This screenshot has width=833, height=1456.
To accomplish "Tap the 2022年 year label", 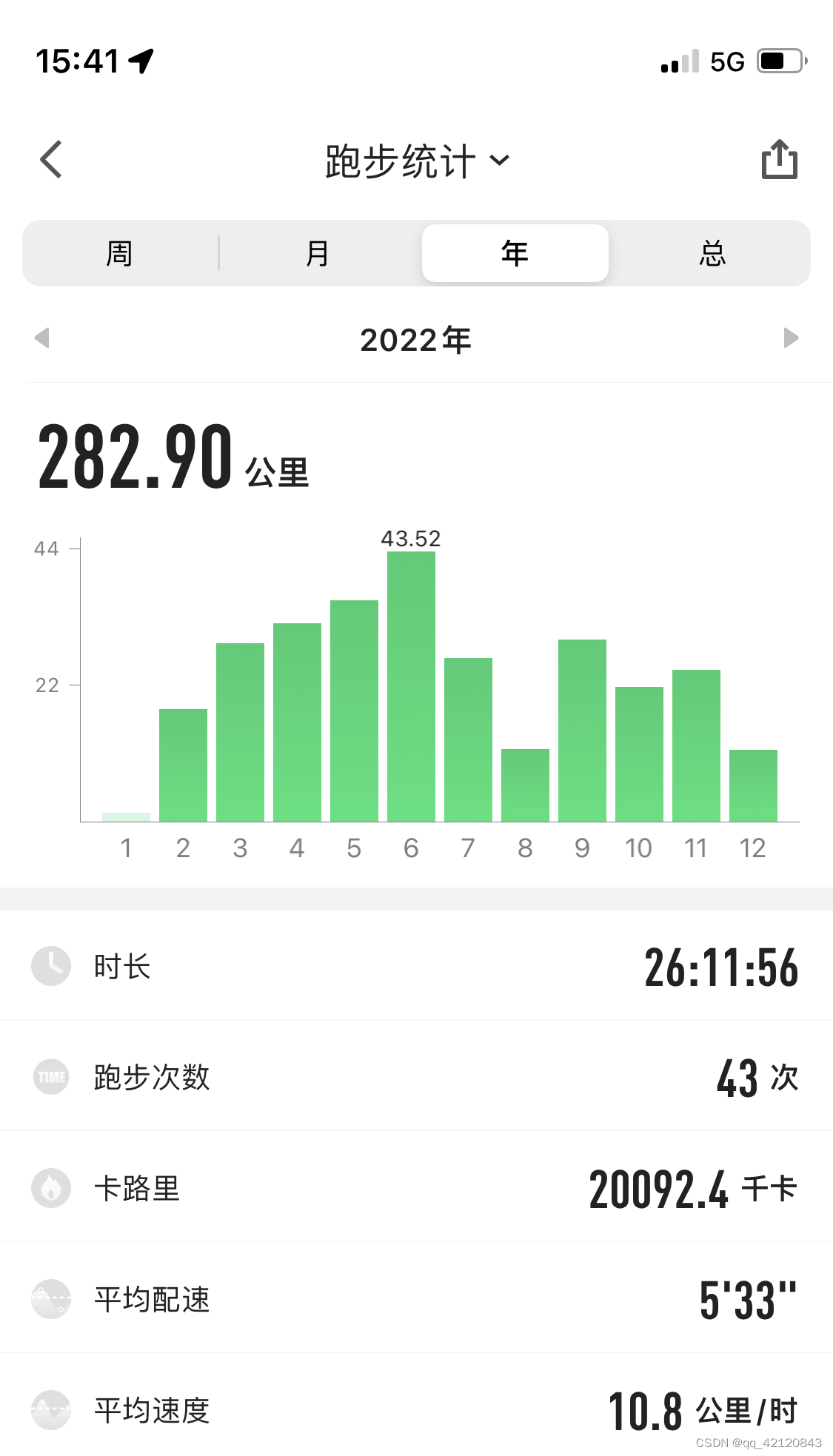I will pos(417,339).
